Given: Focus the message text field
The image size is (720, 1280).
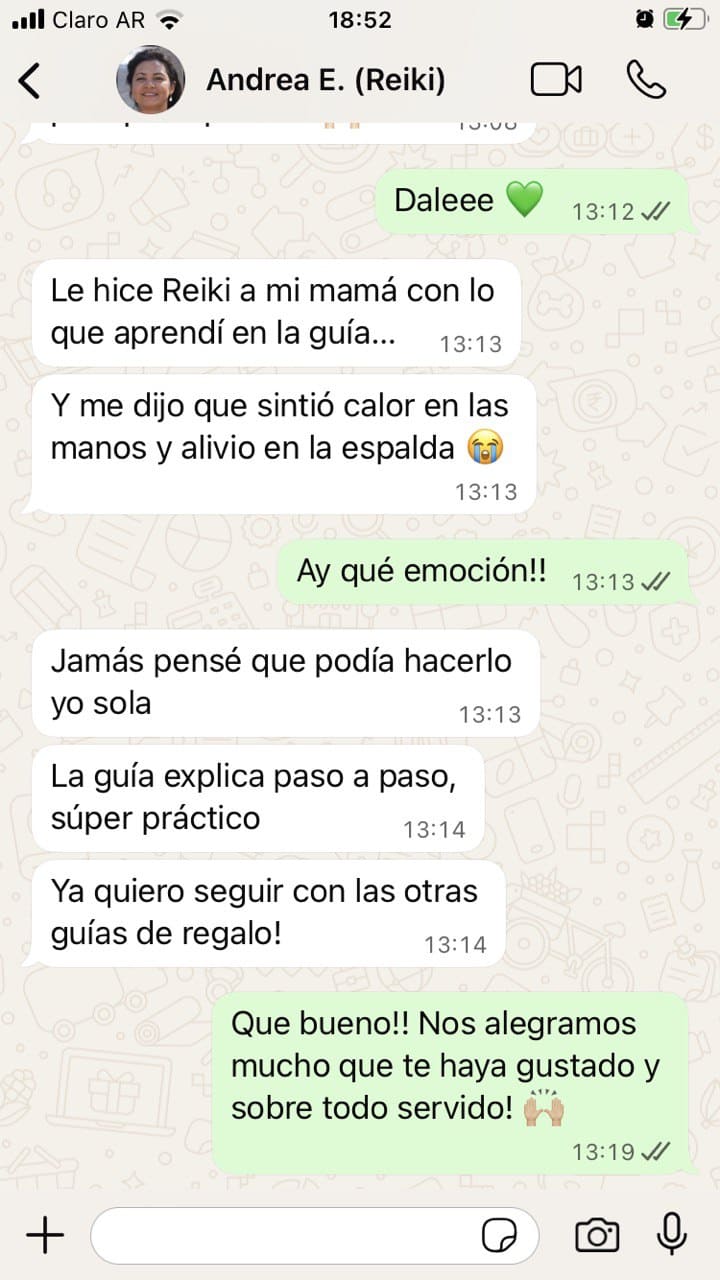Looking at the screenshot, I should 280,1236.
